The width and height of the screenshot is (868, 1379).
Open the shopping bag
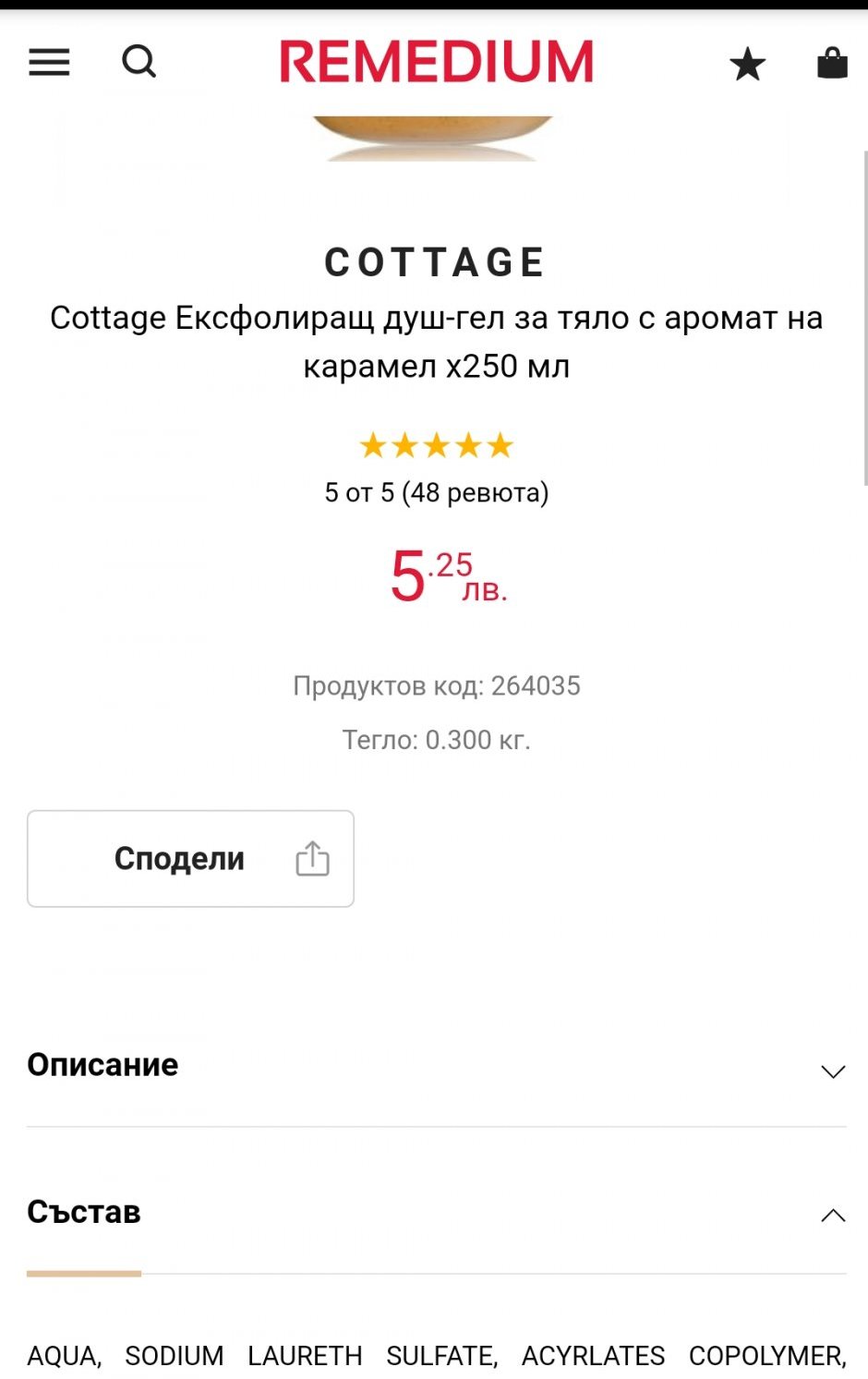pos(832,63)
